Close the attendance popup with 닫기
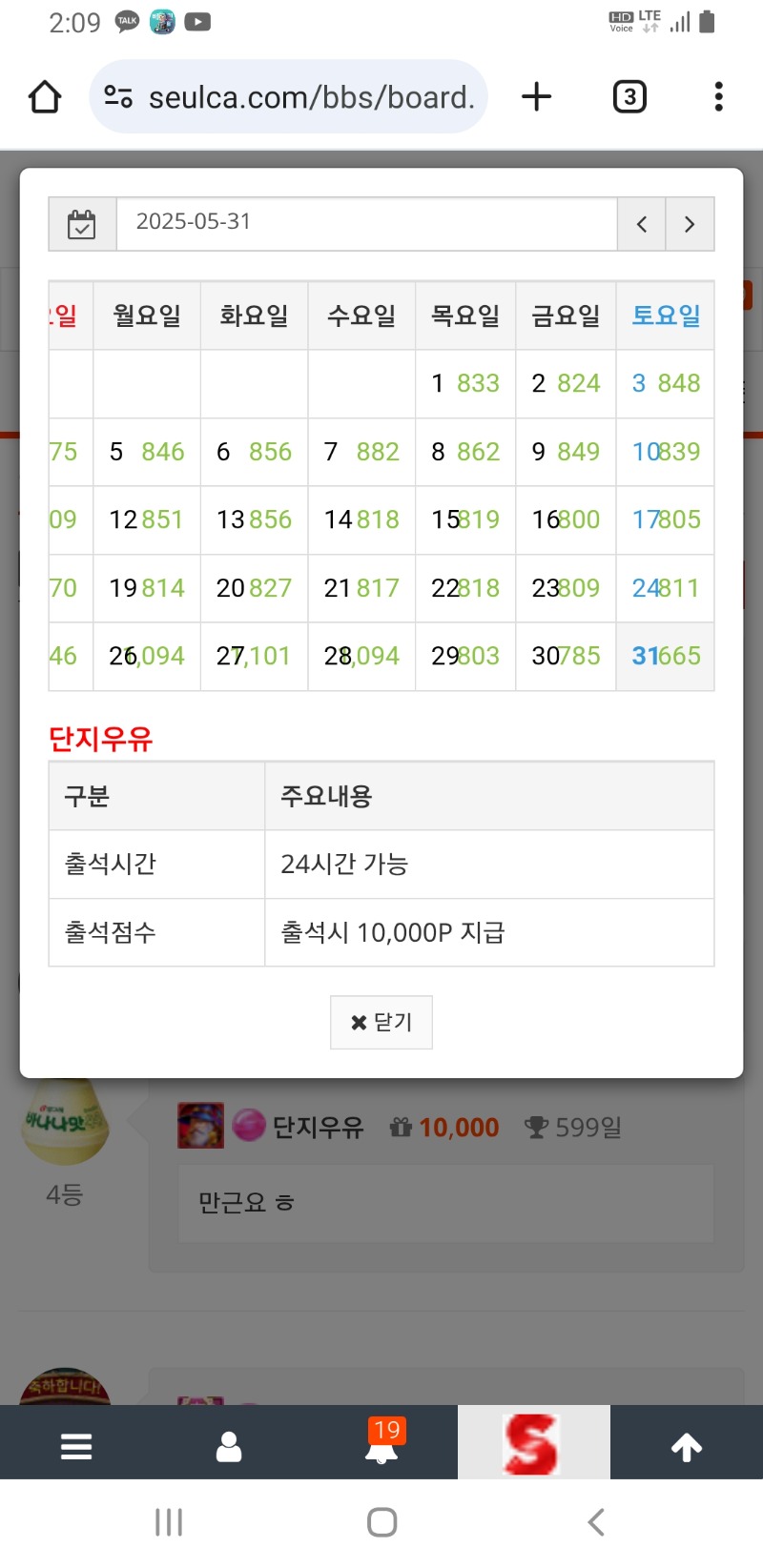 [x=381, y=1022]
